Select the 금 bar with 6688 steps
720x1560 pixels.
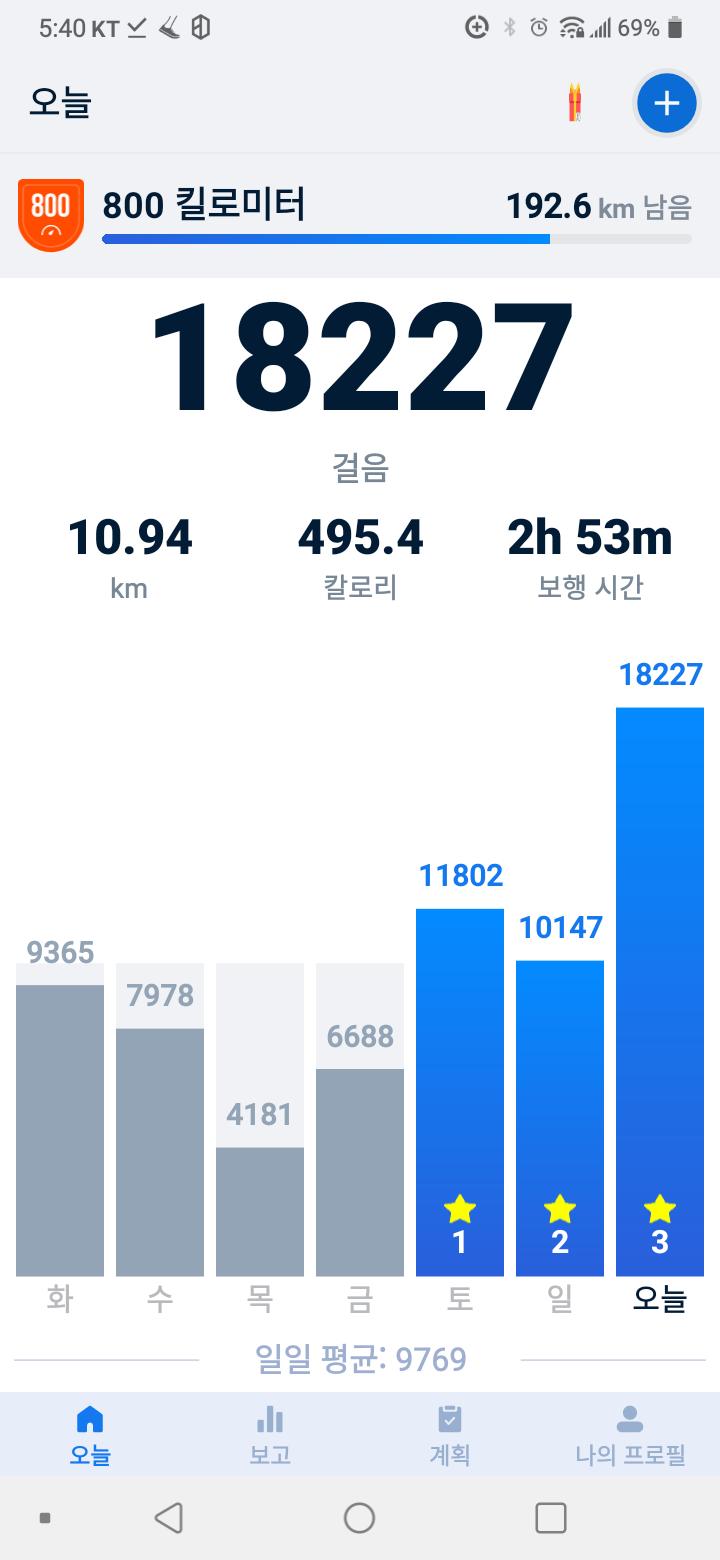(360, 1170)
